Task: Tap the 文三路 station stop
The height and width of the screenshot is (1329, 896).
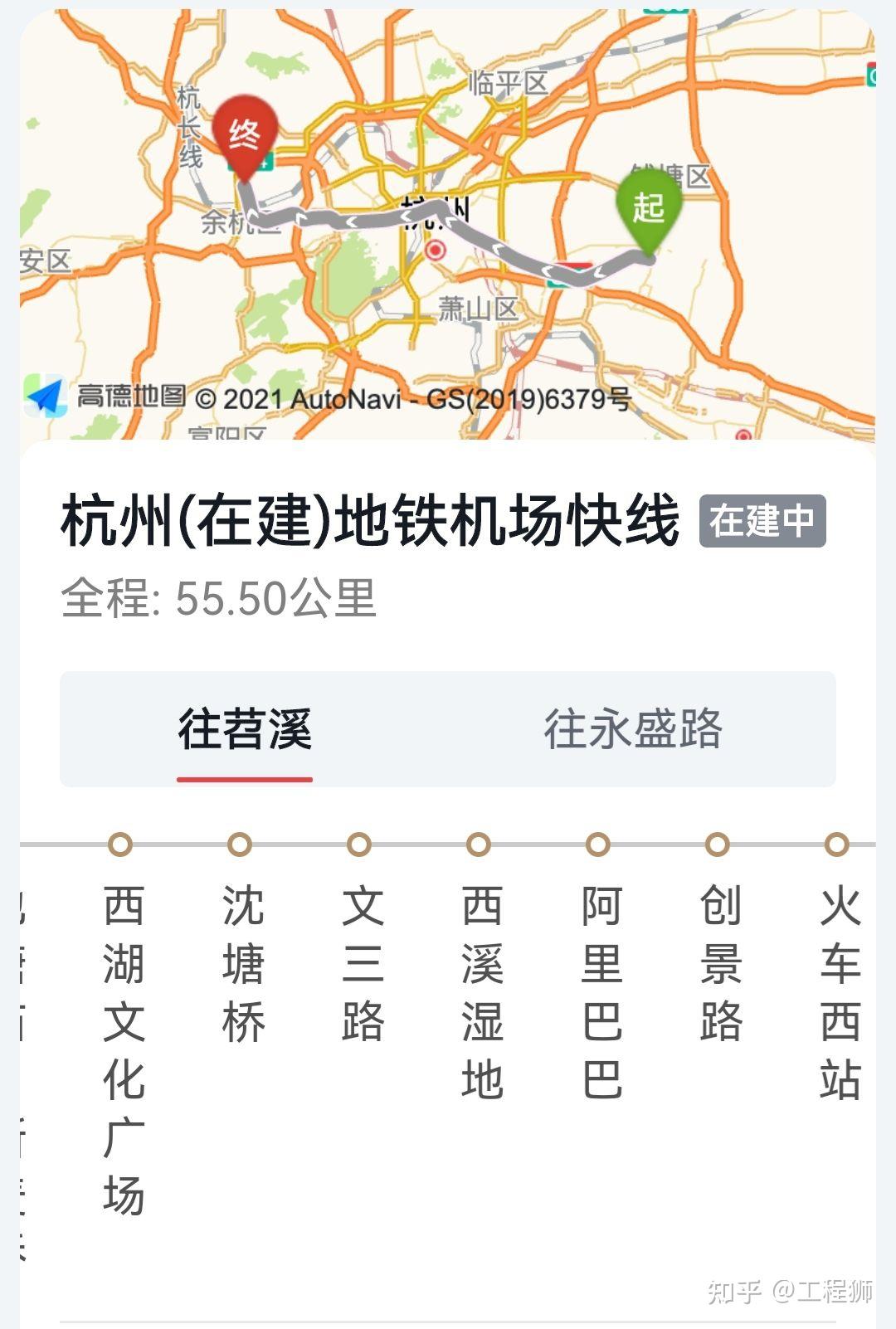Action: 362,962
